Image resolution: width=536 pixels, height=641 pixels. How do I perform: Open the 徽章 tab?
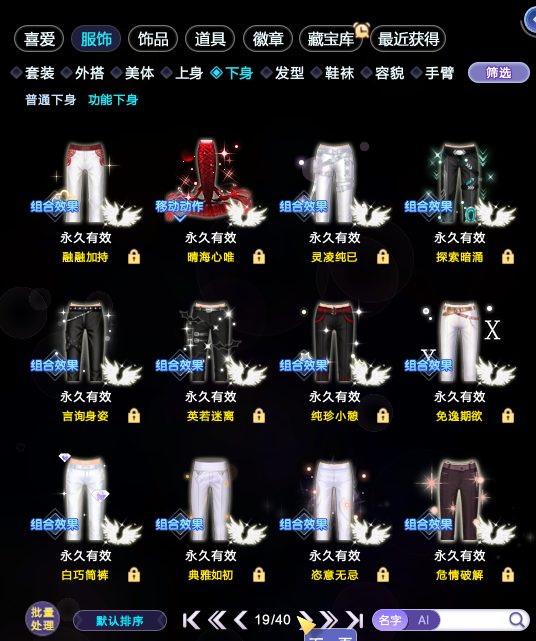pos(268,39)
